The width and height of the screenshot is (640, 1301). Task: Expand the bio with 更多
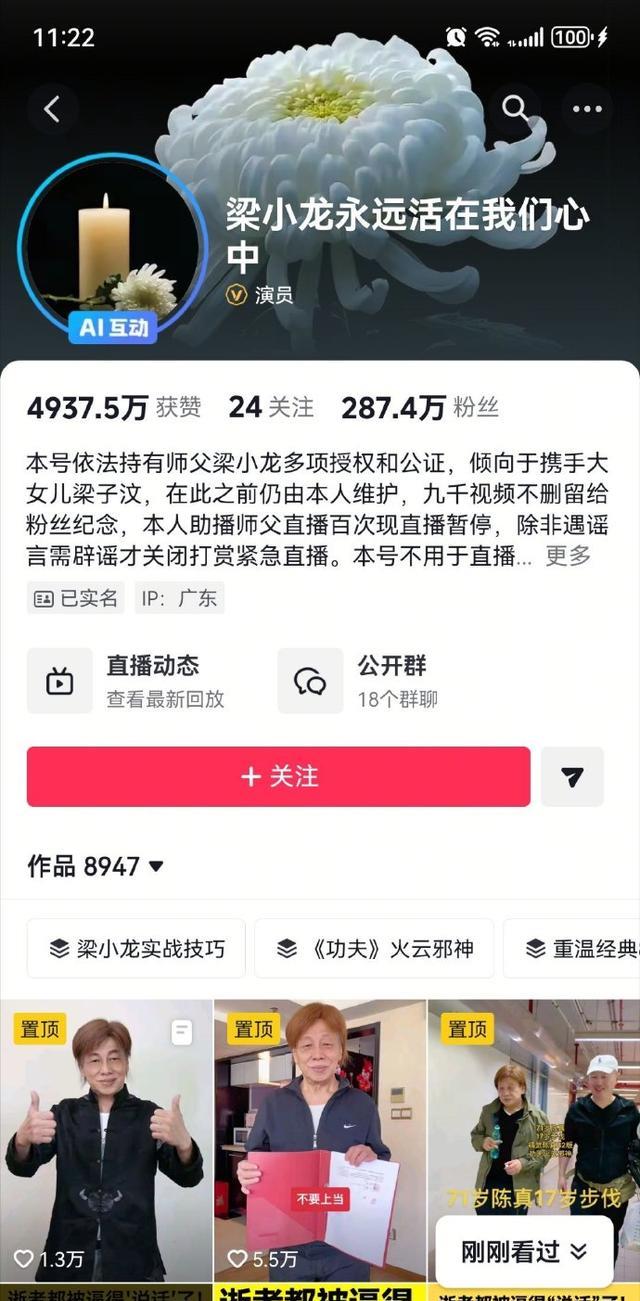click(568, 556)
